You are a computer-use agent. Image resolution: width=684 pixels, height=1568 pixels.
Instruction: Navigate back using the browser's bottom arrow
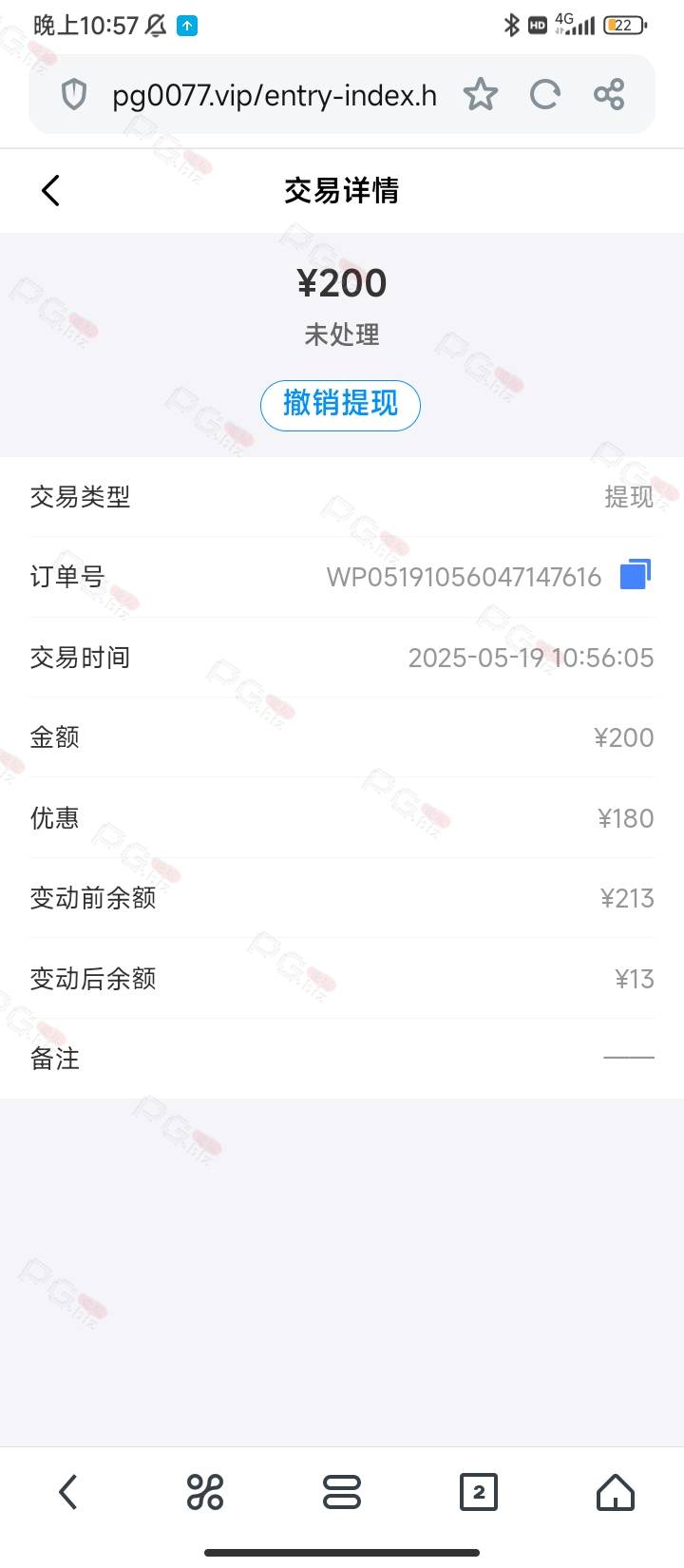click(67, 1492)
